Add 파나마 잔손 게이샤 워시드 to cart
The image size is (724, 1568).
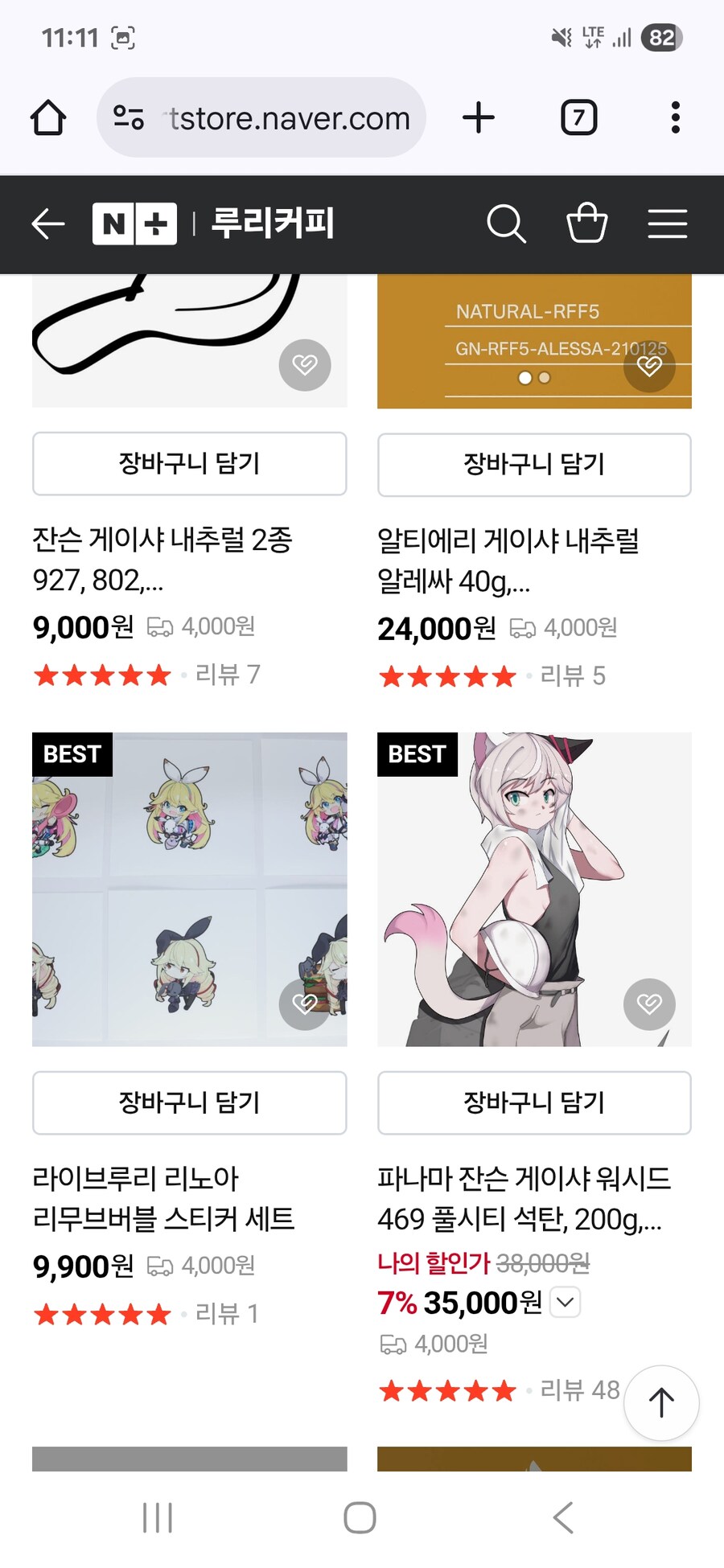click(534, 1102)
